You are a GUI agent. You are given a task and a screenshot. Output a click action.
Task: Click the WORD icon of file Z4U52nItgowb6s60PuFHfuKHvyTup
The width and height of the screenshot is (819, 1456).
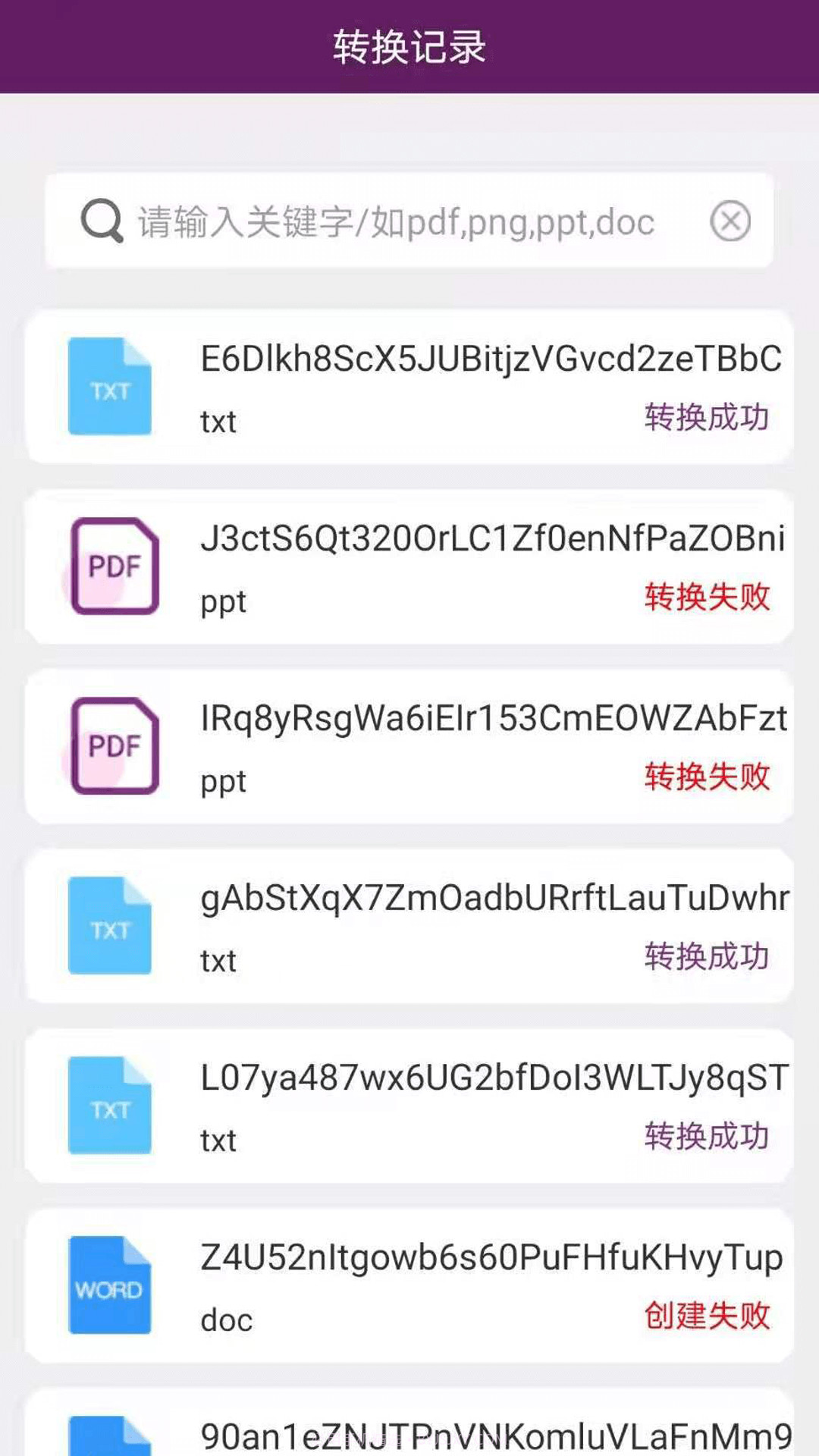[x=109, y=1285]
